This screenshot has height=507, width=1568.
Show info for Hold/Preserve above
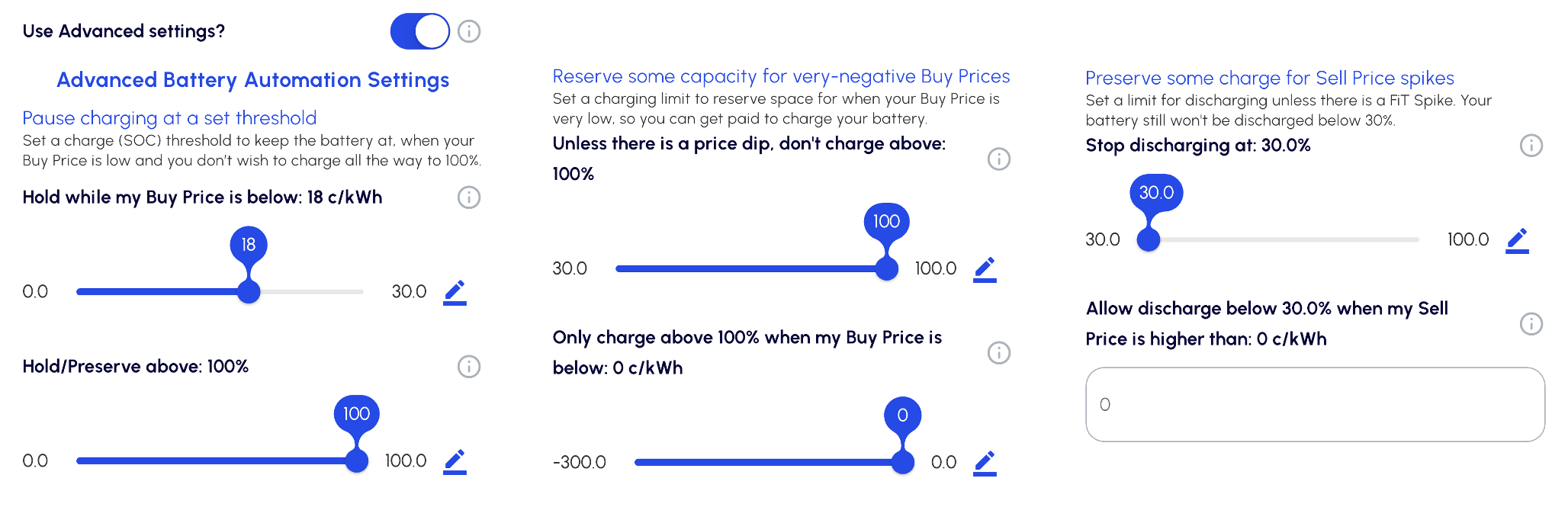469,367
